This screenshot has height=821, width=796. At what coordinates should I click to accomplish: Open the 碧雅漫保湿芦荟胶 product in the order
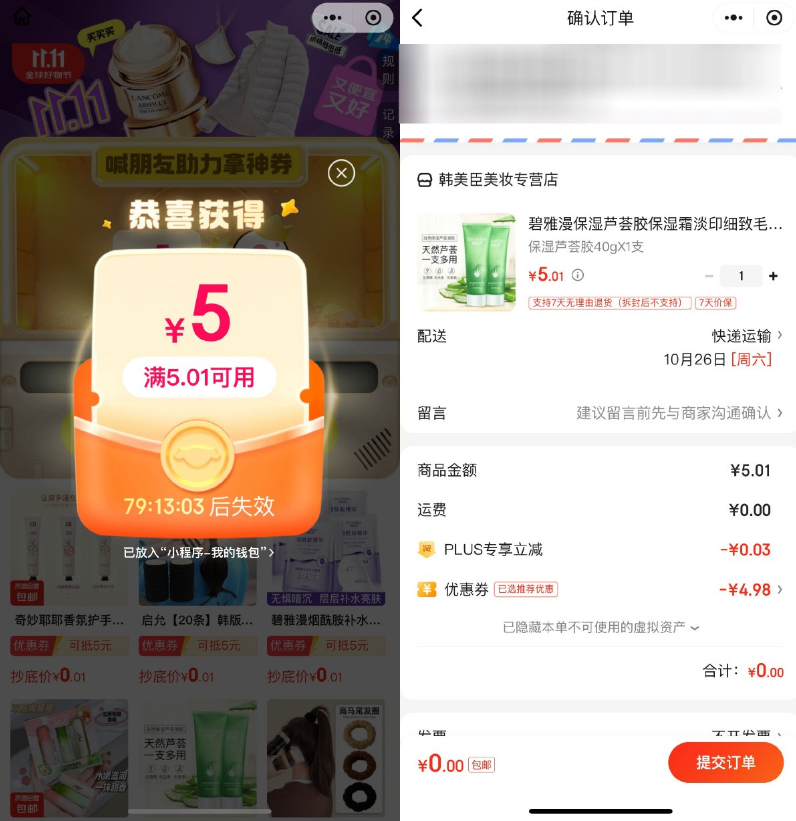click(655, 224)
